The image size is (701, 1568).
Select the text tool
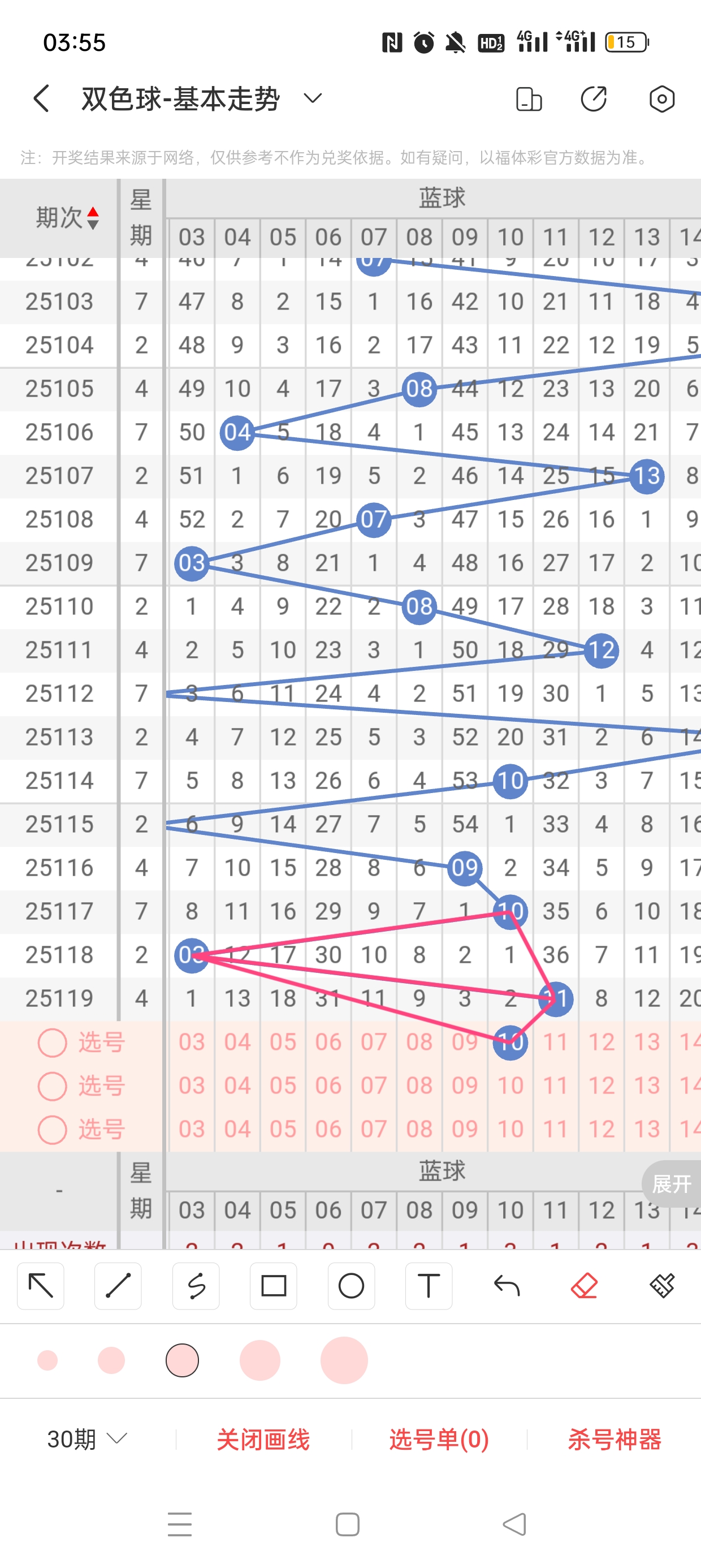[429, 1286]
